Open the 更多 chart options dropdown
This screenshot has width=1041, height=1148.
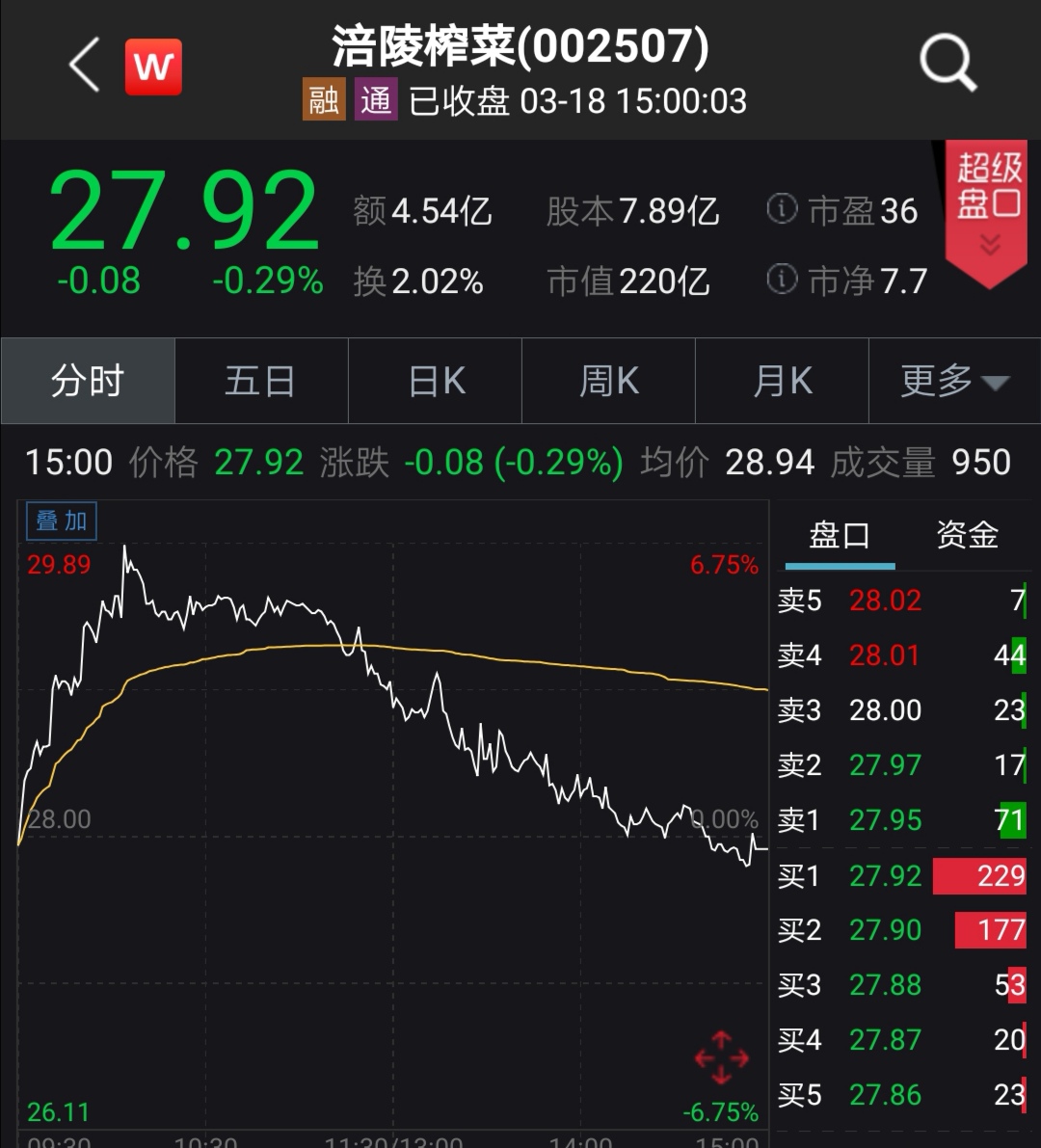pyautogui.click(x=953, y=382)
